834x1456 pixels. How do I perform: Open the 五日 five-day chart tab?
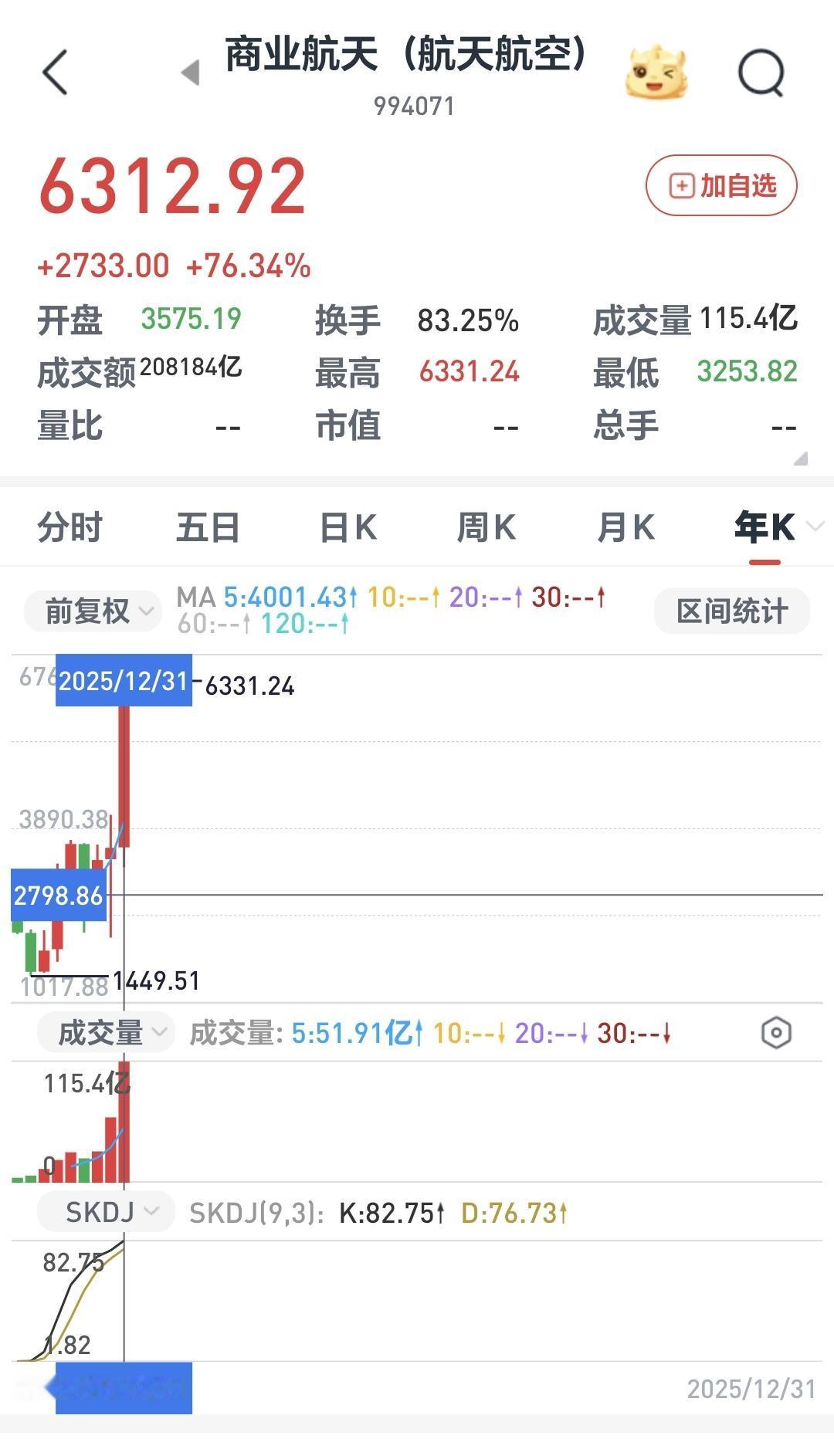(208, 527)
